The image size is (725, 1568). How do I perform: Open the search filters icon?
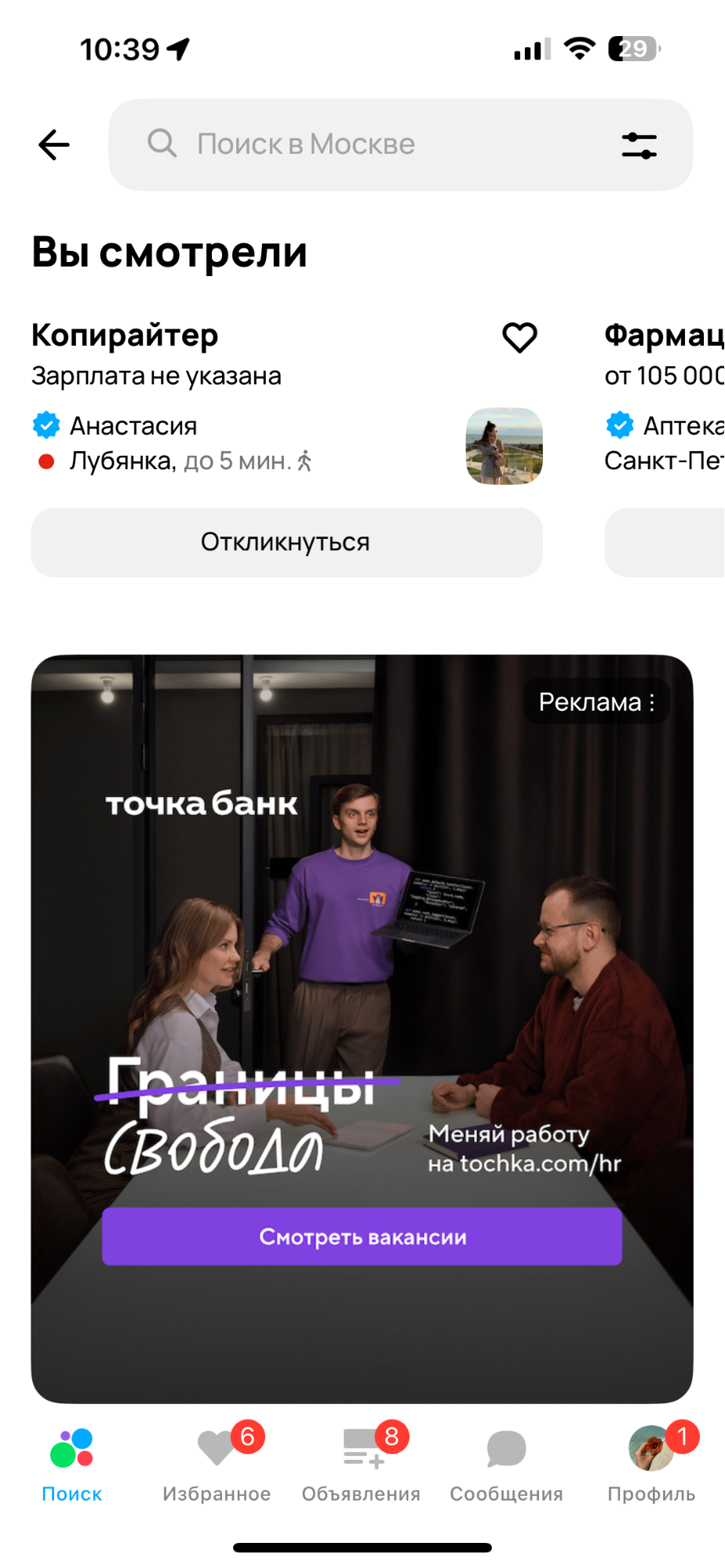639,145
